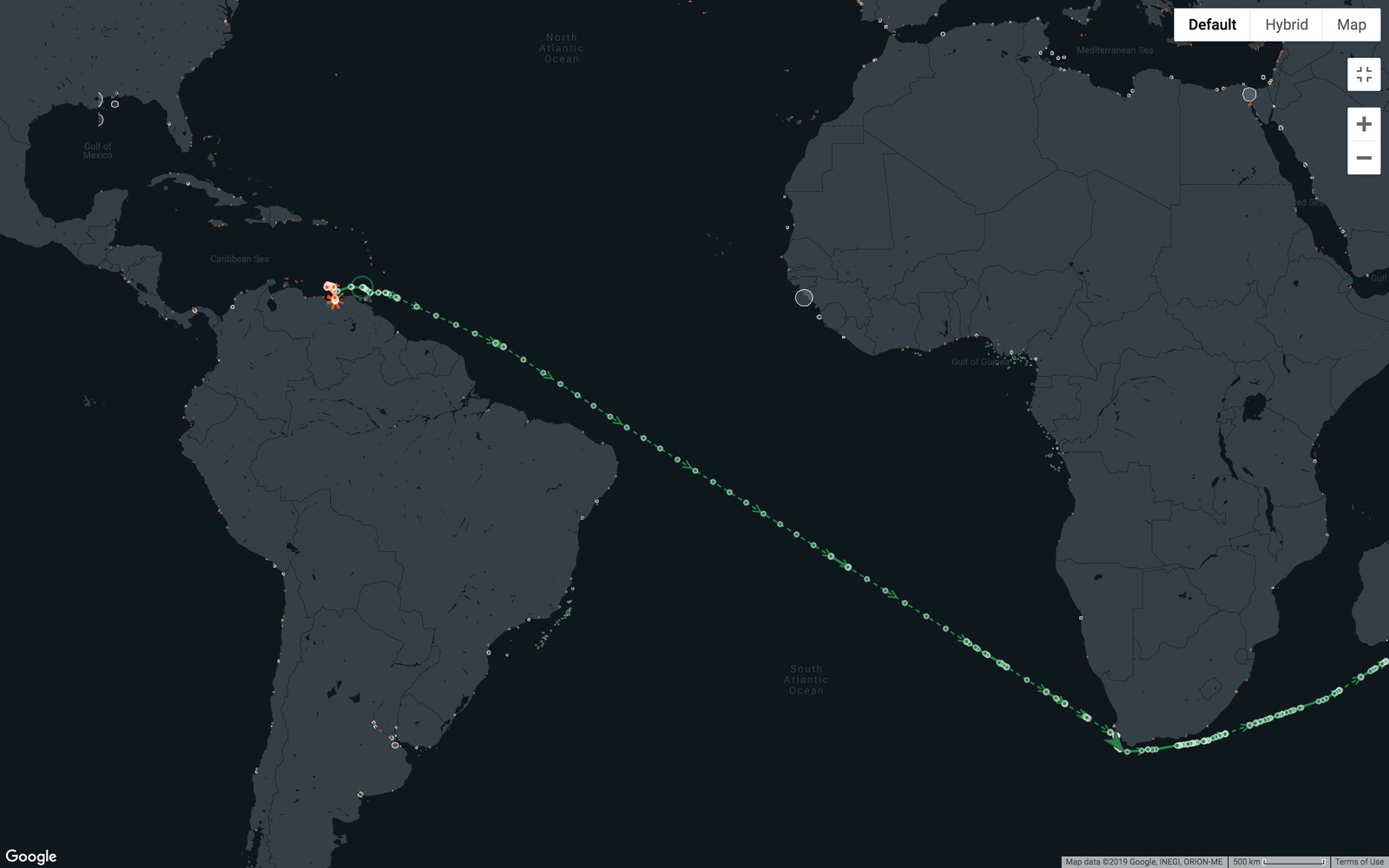1389x868 pixels.
Task: Zoom out of the map
Action: coord(1363,158)
